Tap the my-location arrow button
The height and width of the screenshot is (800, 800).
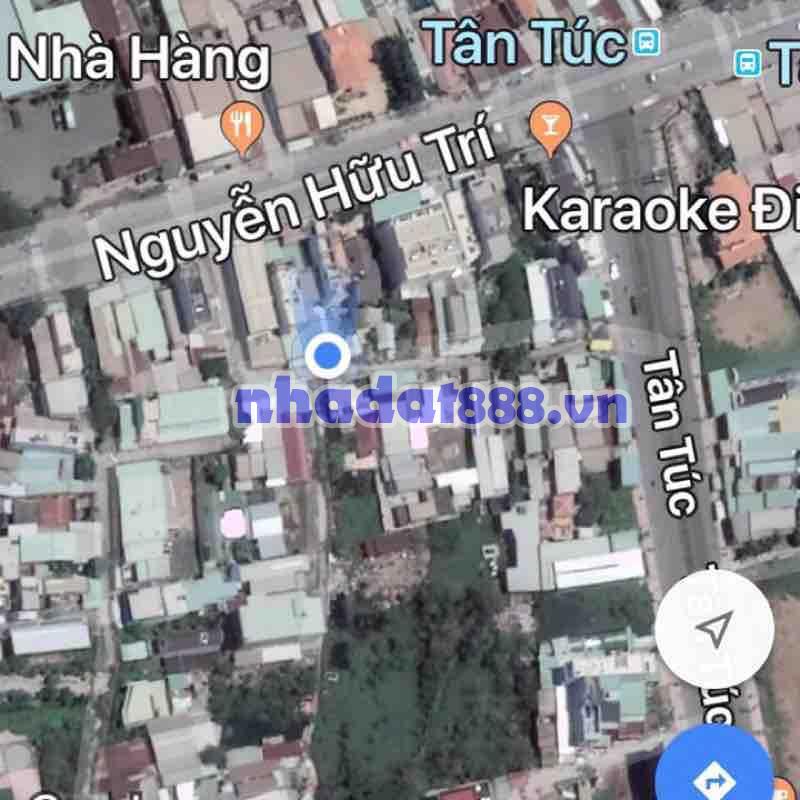click(713, 629)
